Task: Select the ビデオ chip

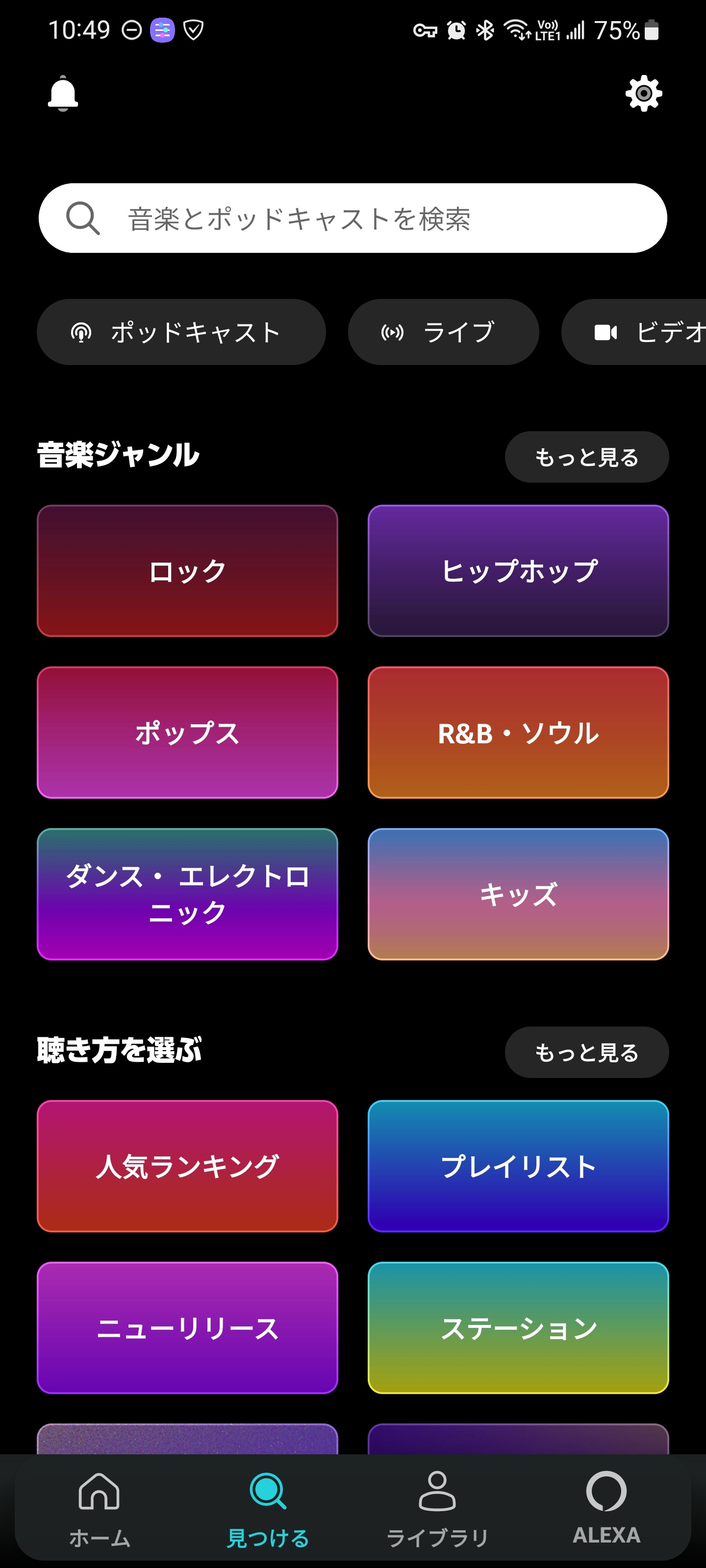Action: (x=634, y=332)
